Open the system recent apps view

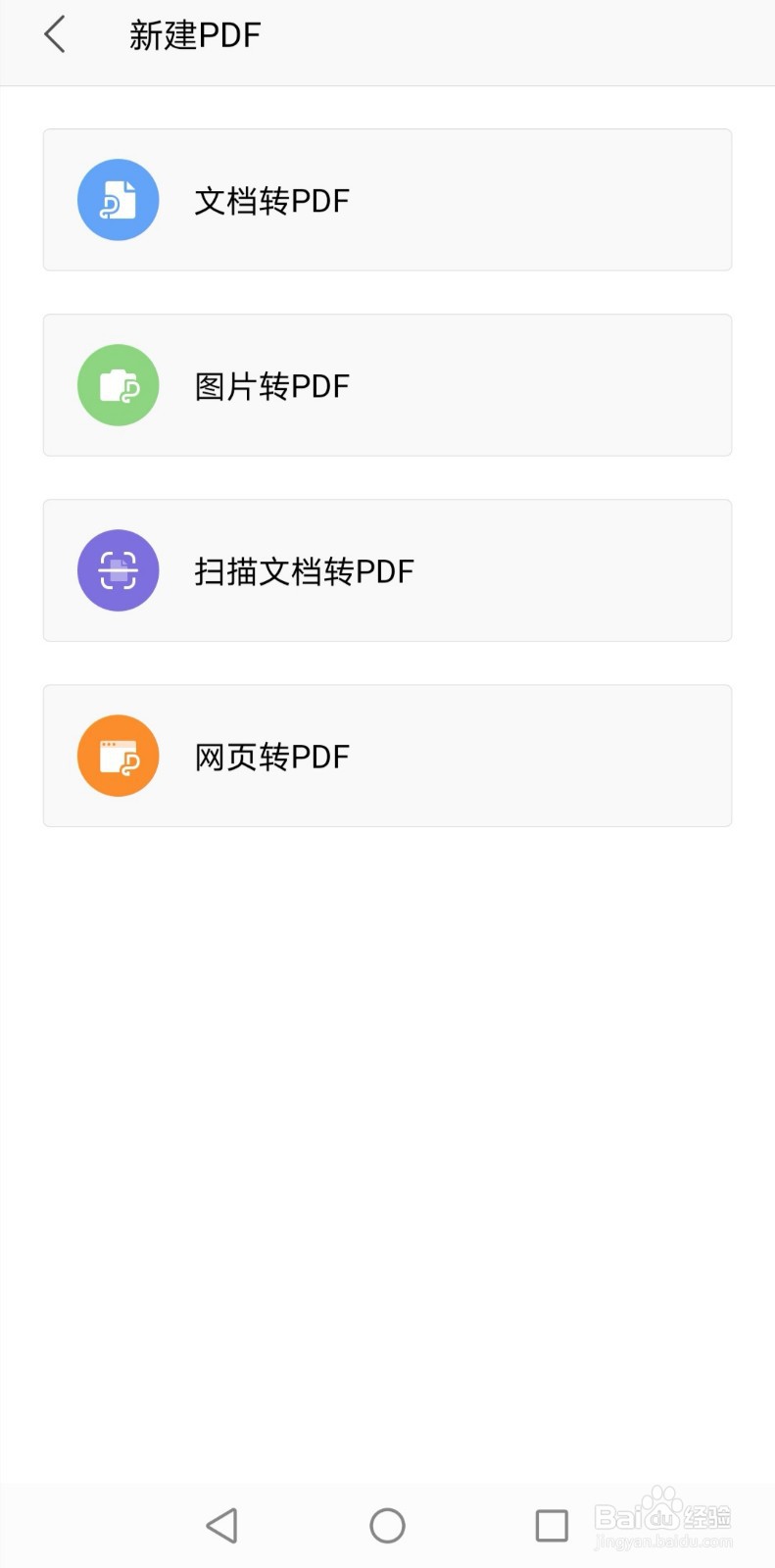[x=552, y=1525]
